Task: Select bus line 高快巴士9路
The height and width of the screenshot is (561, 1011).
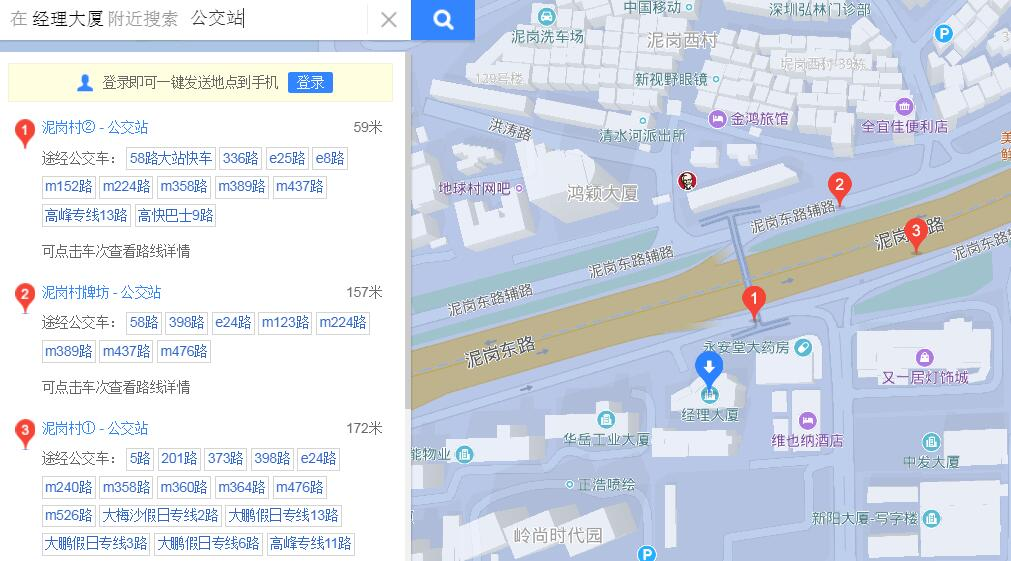Action: tap(175, 215)
